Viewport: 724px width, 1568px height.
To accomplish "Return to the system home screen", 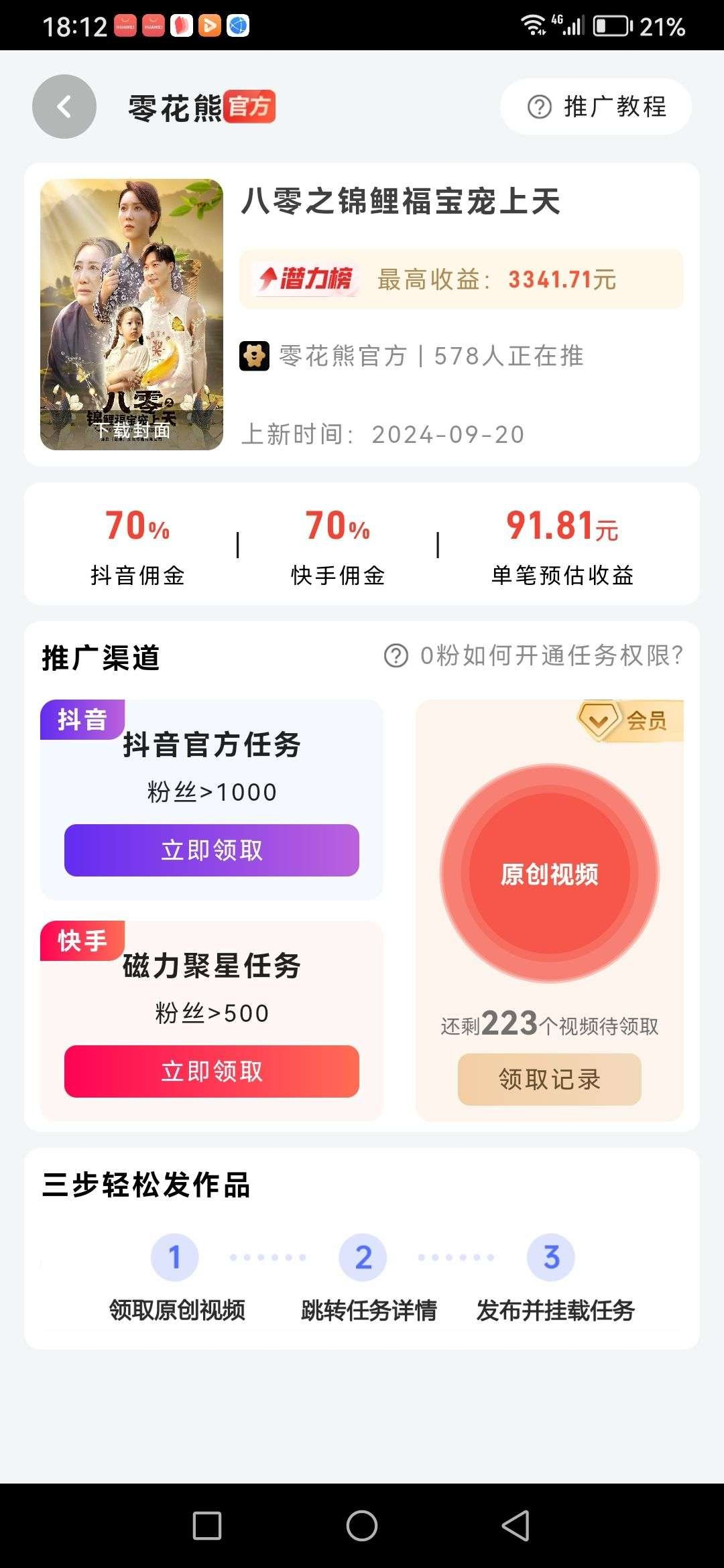I will point(362,1526).
